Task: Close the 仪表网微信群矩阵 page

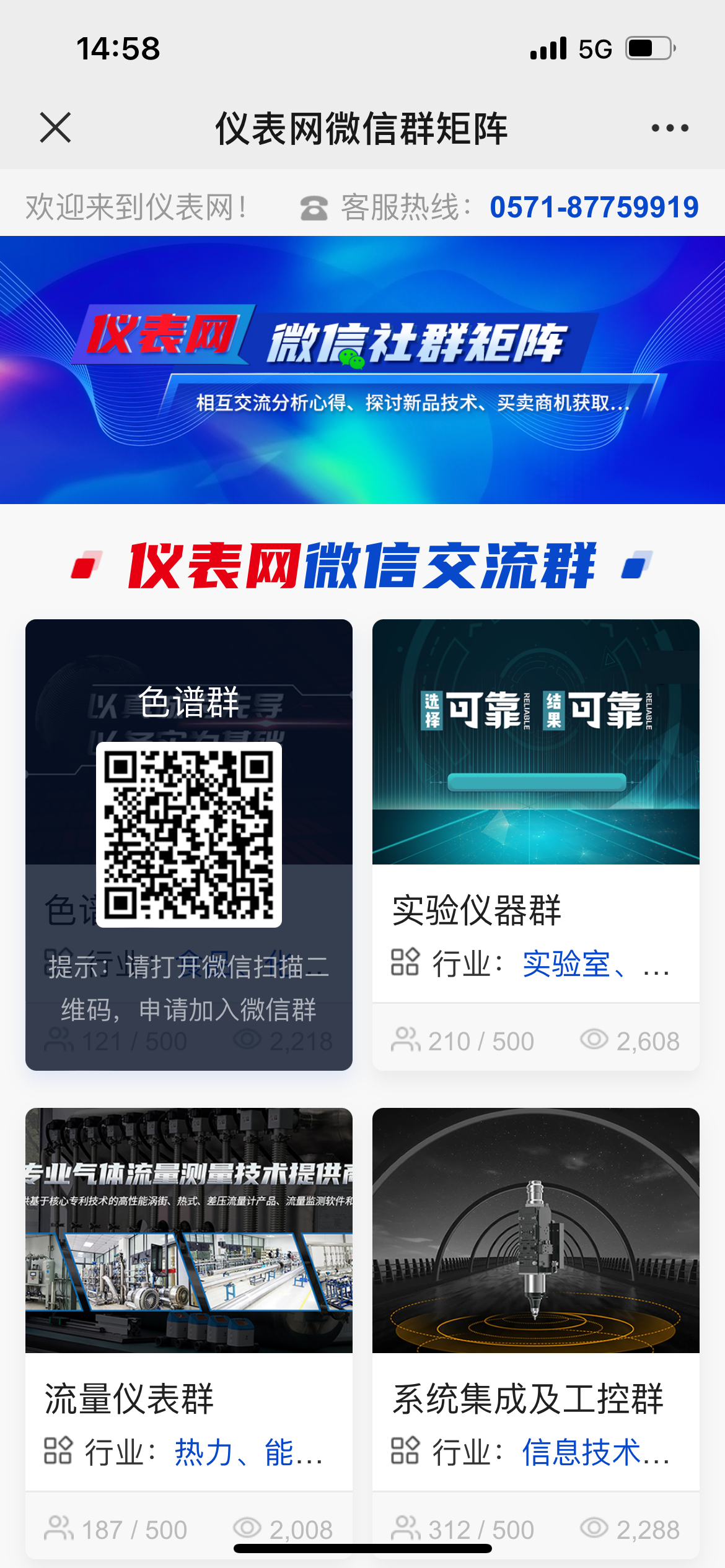Action: click(x=55, y=128)
